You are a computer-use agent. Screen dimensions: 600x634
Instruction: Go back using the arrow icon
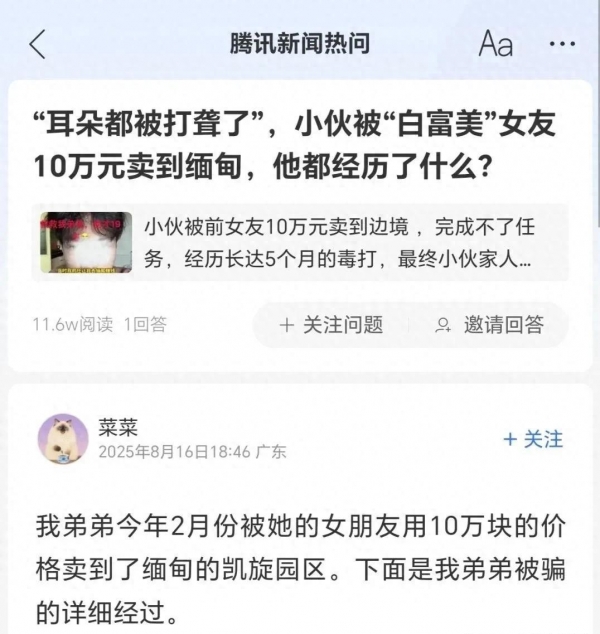(x=37, y=44)
